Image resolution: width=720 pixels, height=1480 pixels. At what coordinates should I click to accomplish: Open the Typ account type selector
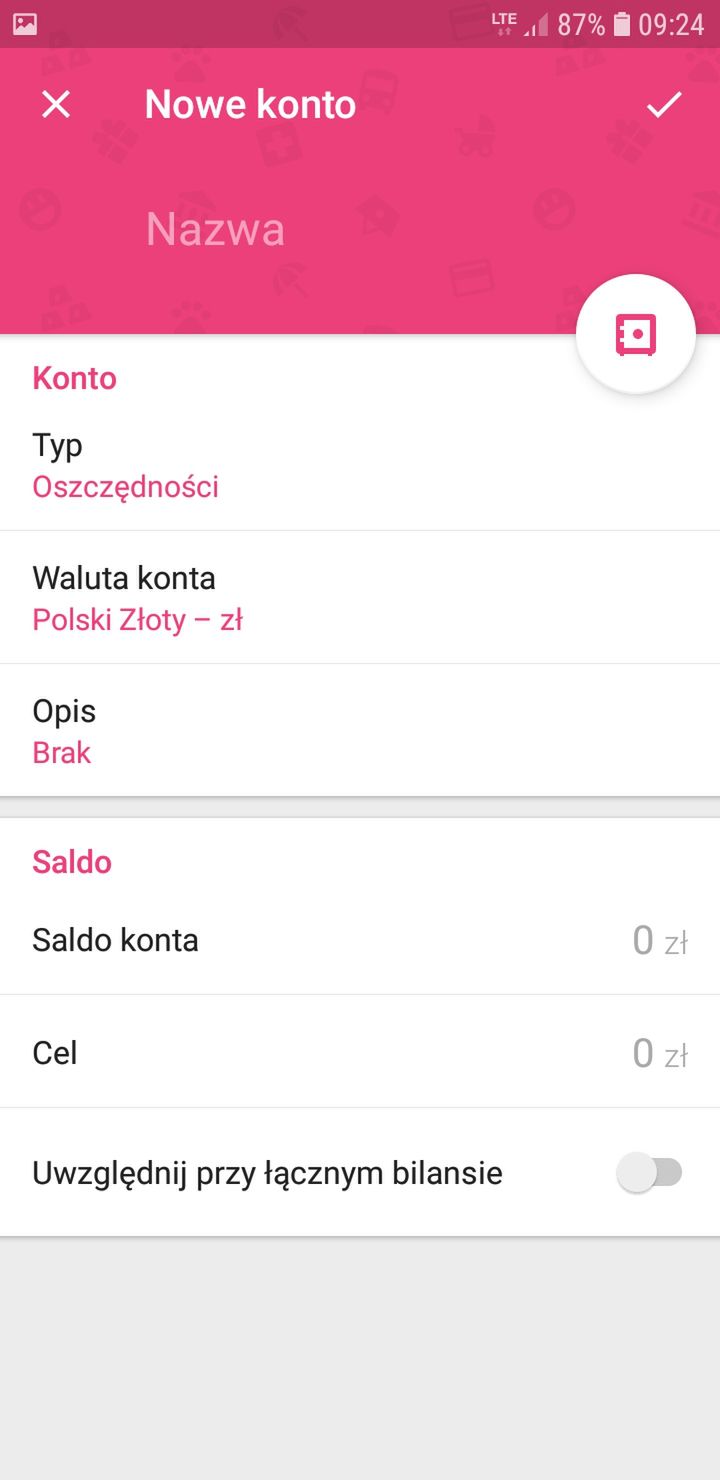pos(360,465)
